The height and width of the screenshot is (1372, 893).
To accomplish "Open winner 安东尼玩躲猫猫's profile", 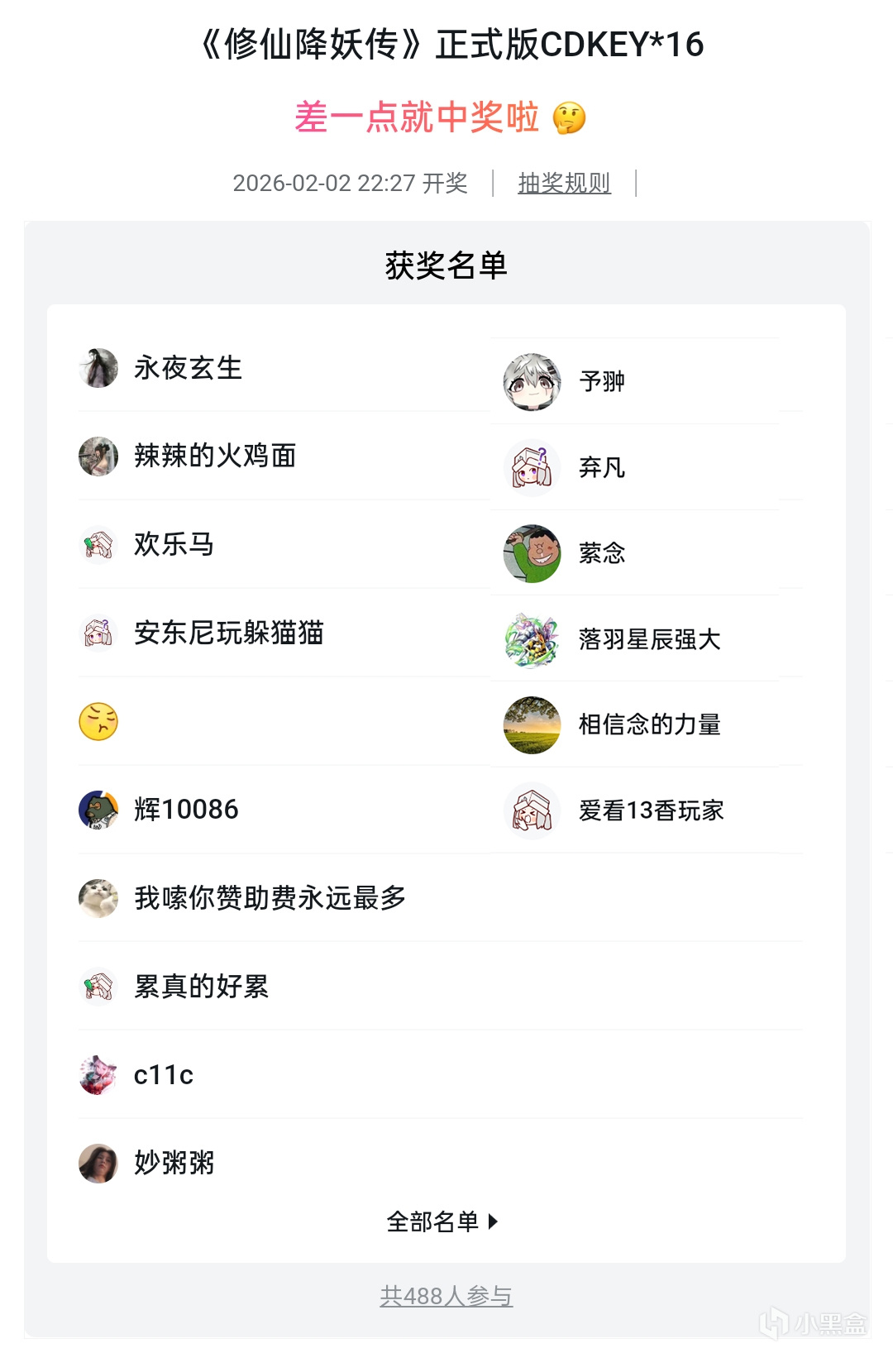I will click(228, 633).
